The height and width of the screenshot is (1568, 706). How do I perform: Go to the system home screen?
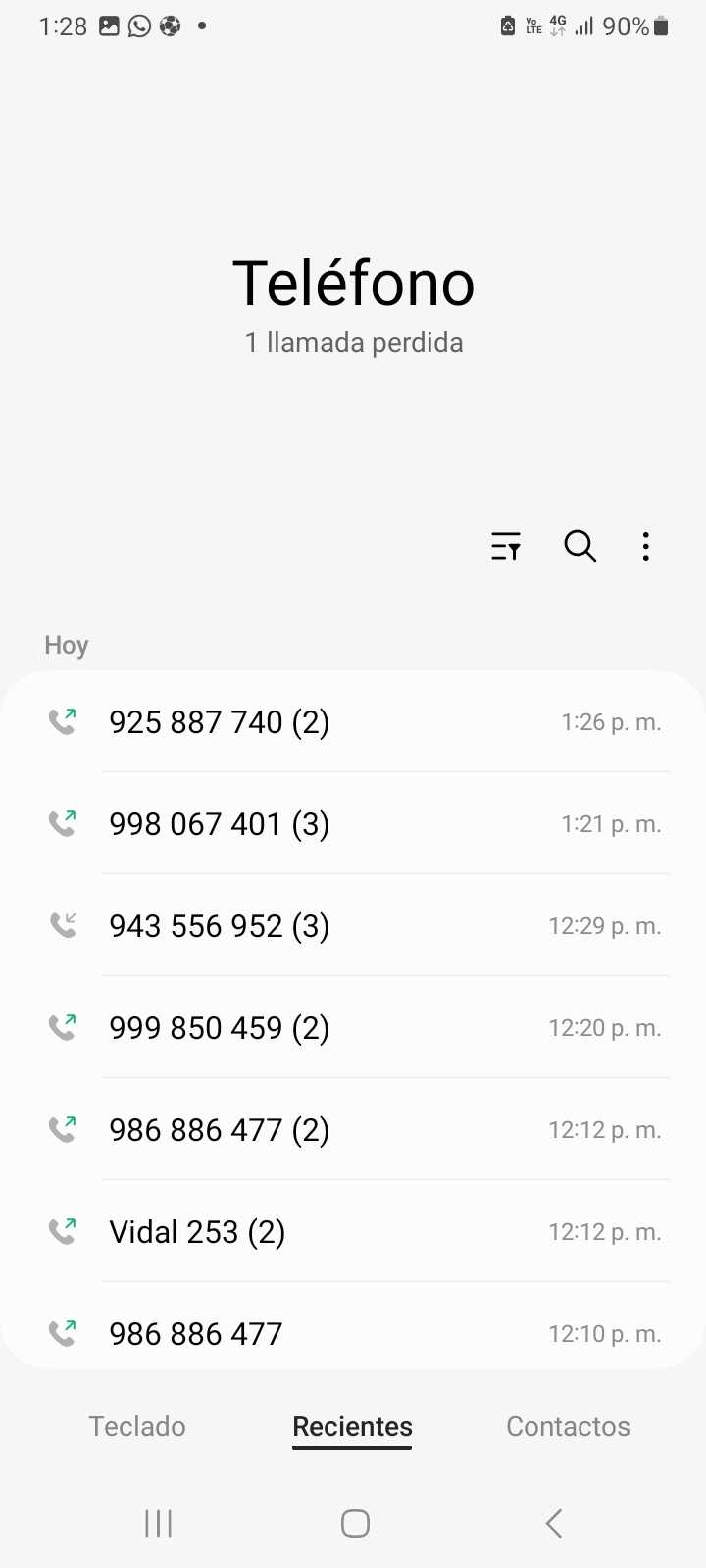click(355, 1523)
